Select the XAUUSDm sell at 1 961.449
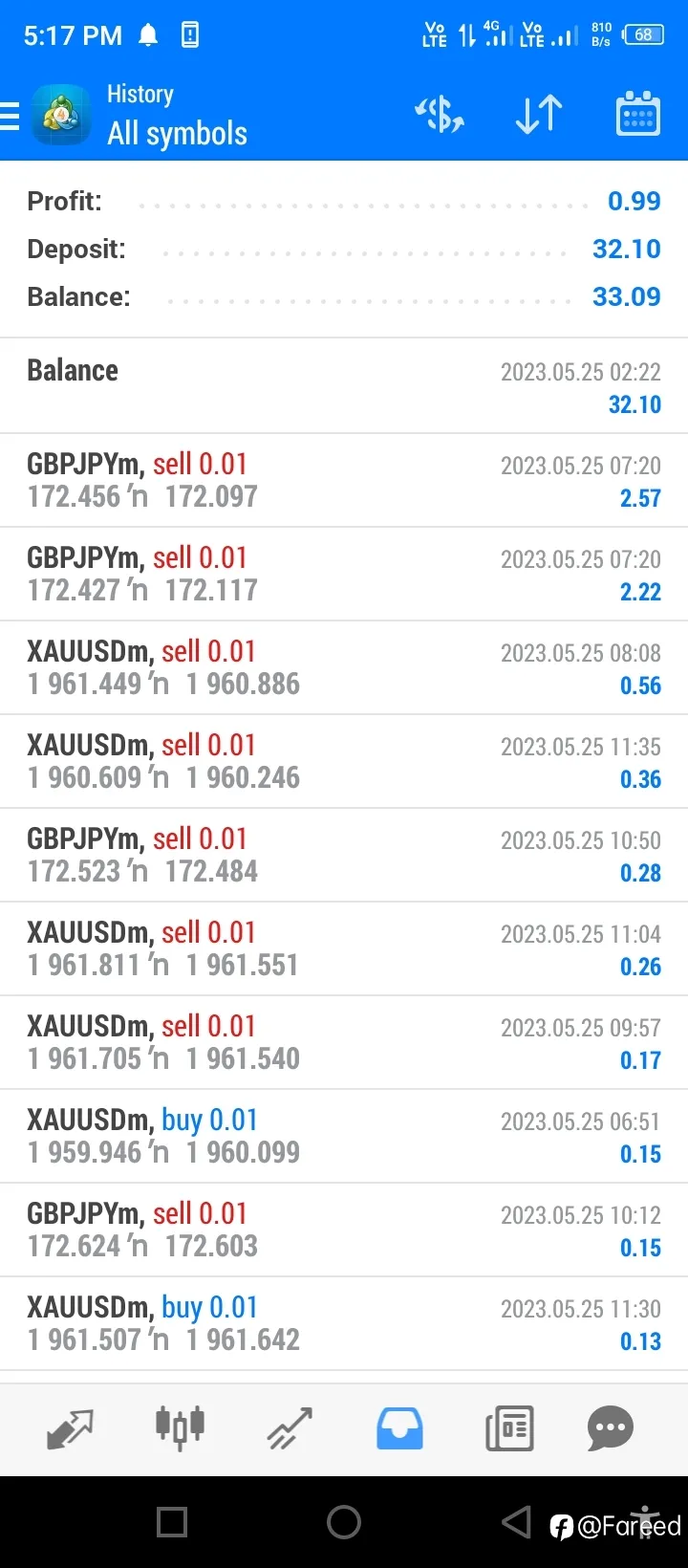The height and width of the screenshot is (1568, 688). point(344,667)
